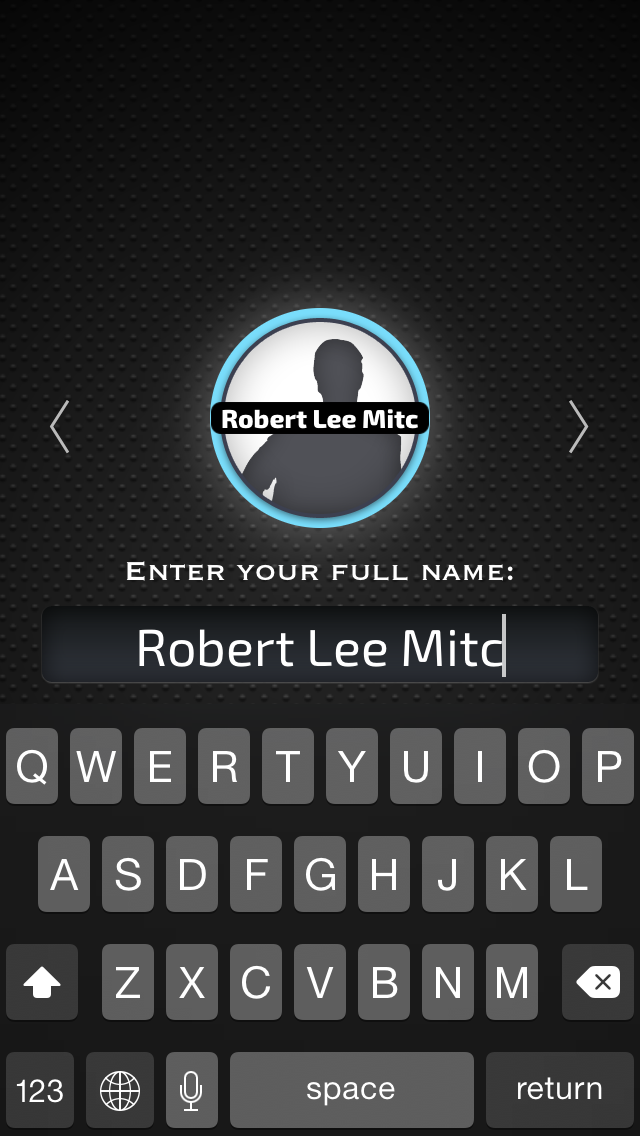Go to the next avatar with right arrow
This screenshot has height=1136, width=640.
tap(578, 427)
